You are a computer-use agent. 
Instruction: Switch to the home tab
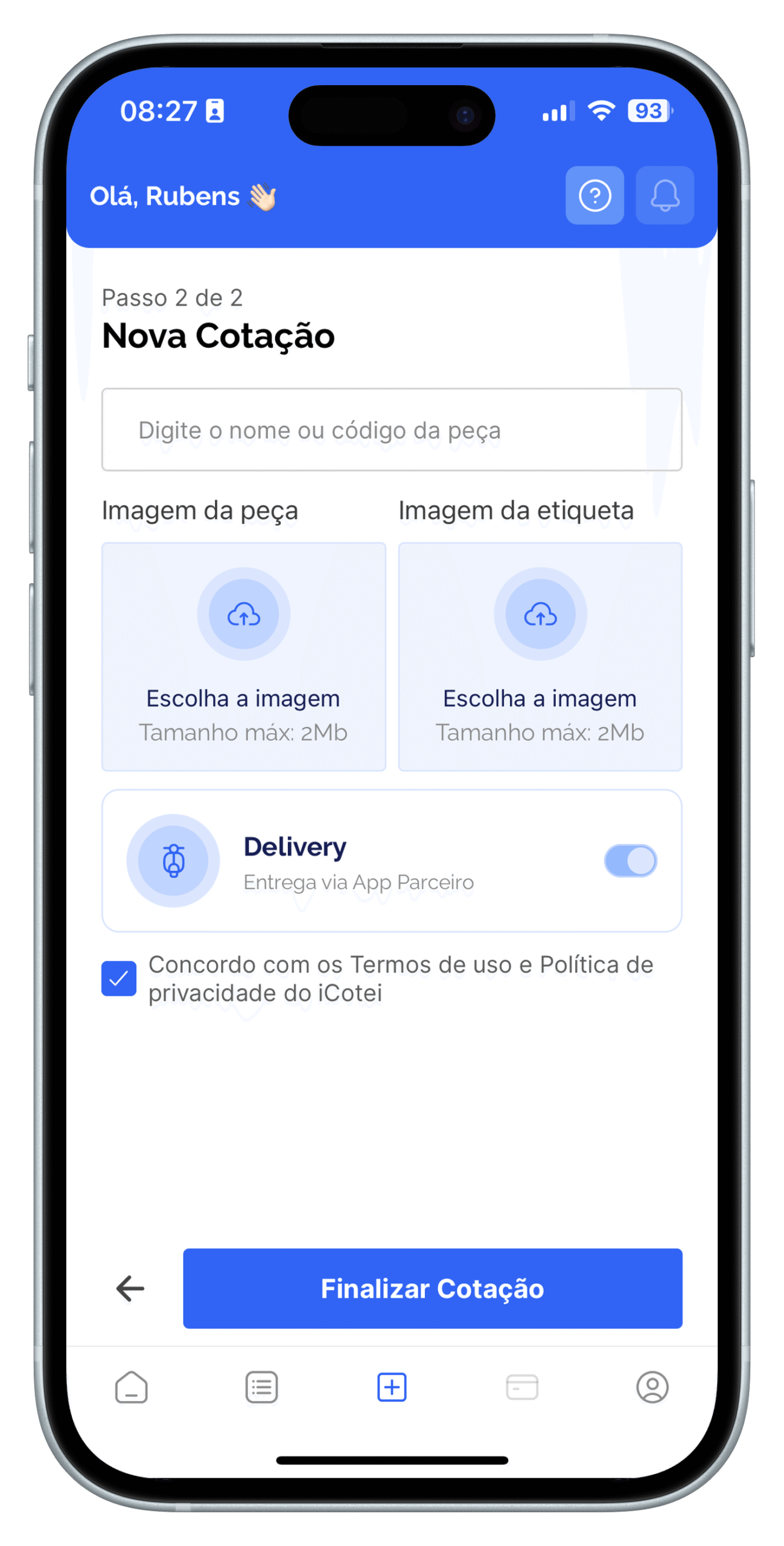coord(131,1387)
